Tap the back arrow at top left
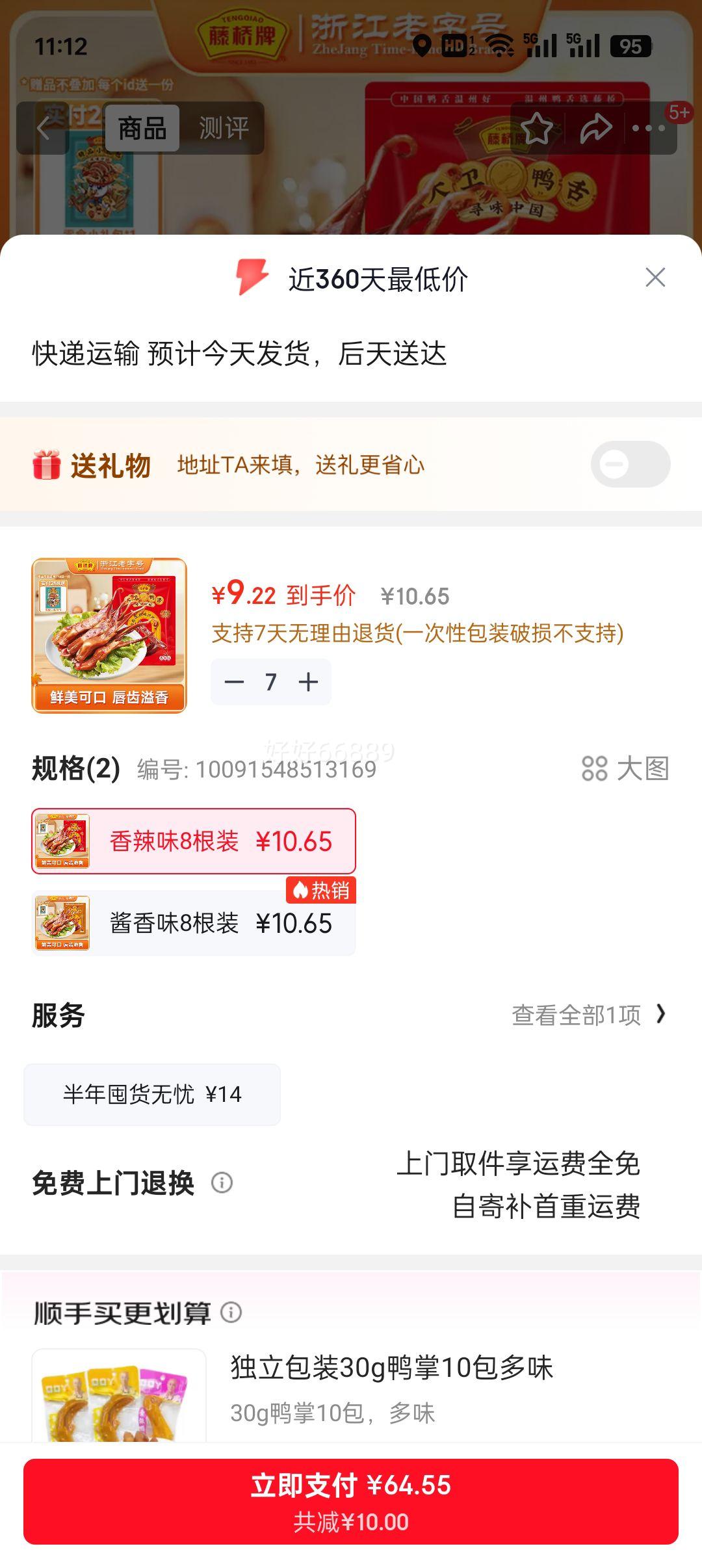The image size is (702, 1568). [44, 127]
